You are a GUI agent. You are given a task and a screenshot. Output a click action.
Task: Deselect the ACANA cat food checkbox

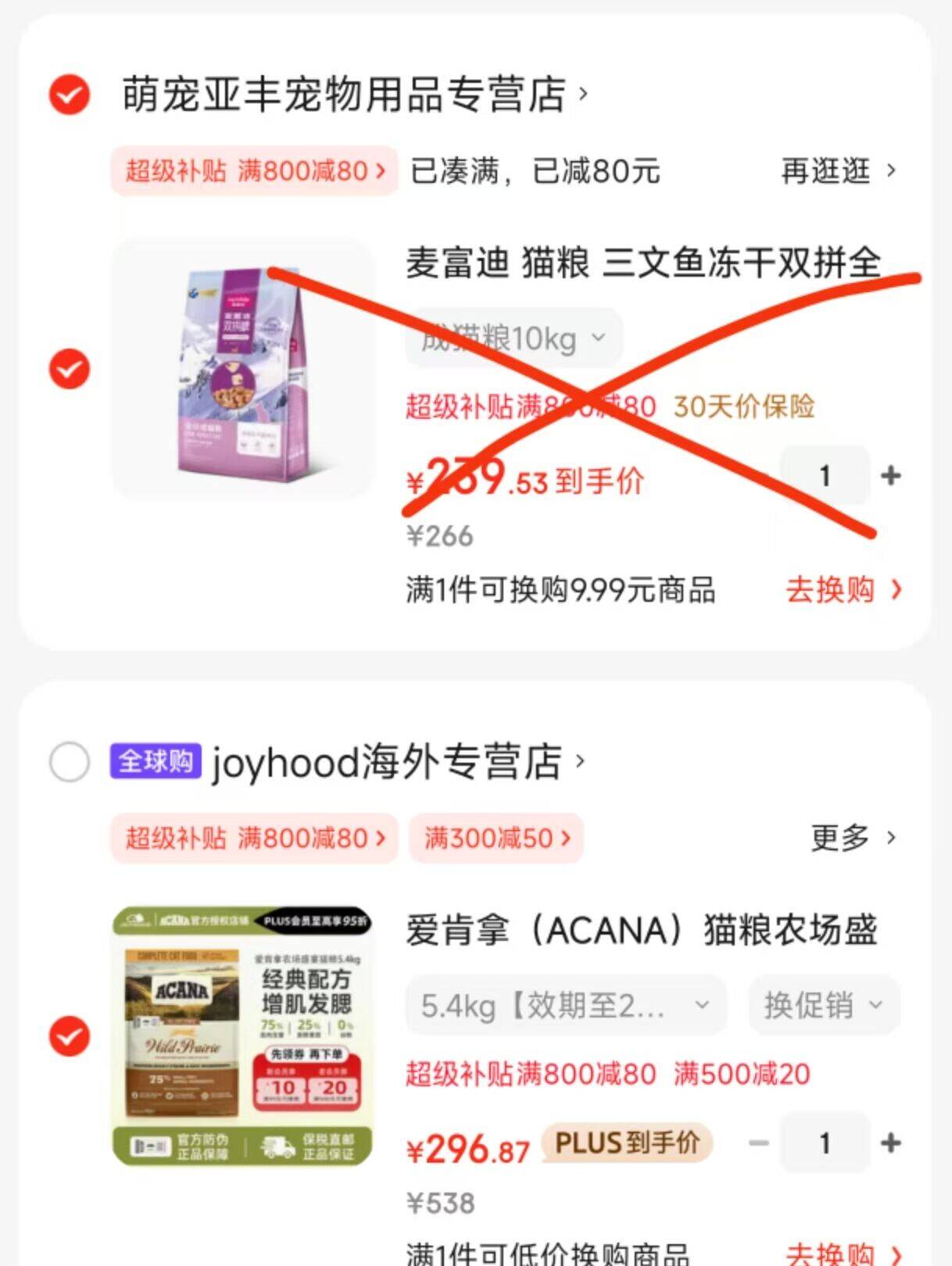click(70, 1035)
